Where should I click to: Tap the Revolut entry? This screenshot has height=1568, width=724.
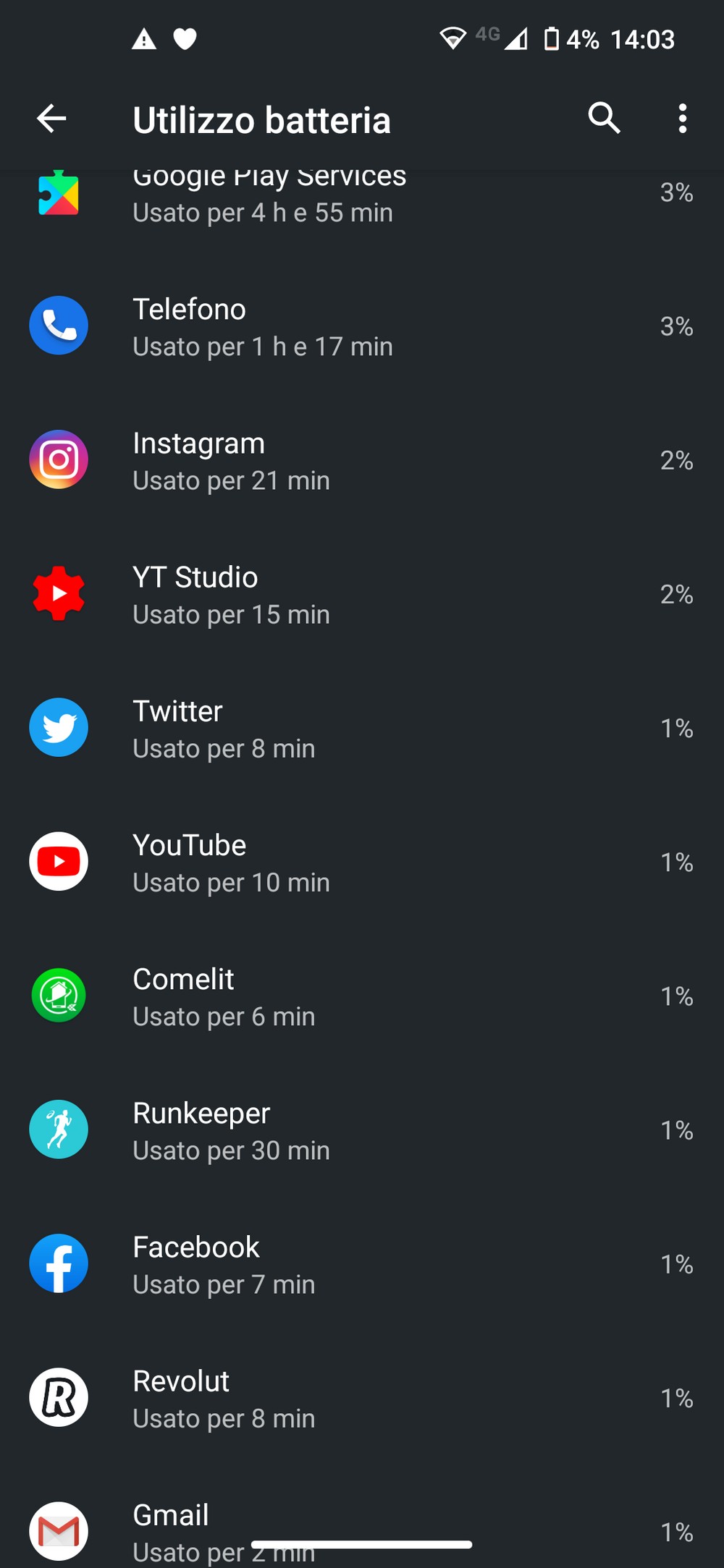click(x=362, y=1398)
